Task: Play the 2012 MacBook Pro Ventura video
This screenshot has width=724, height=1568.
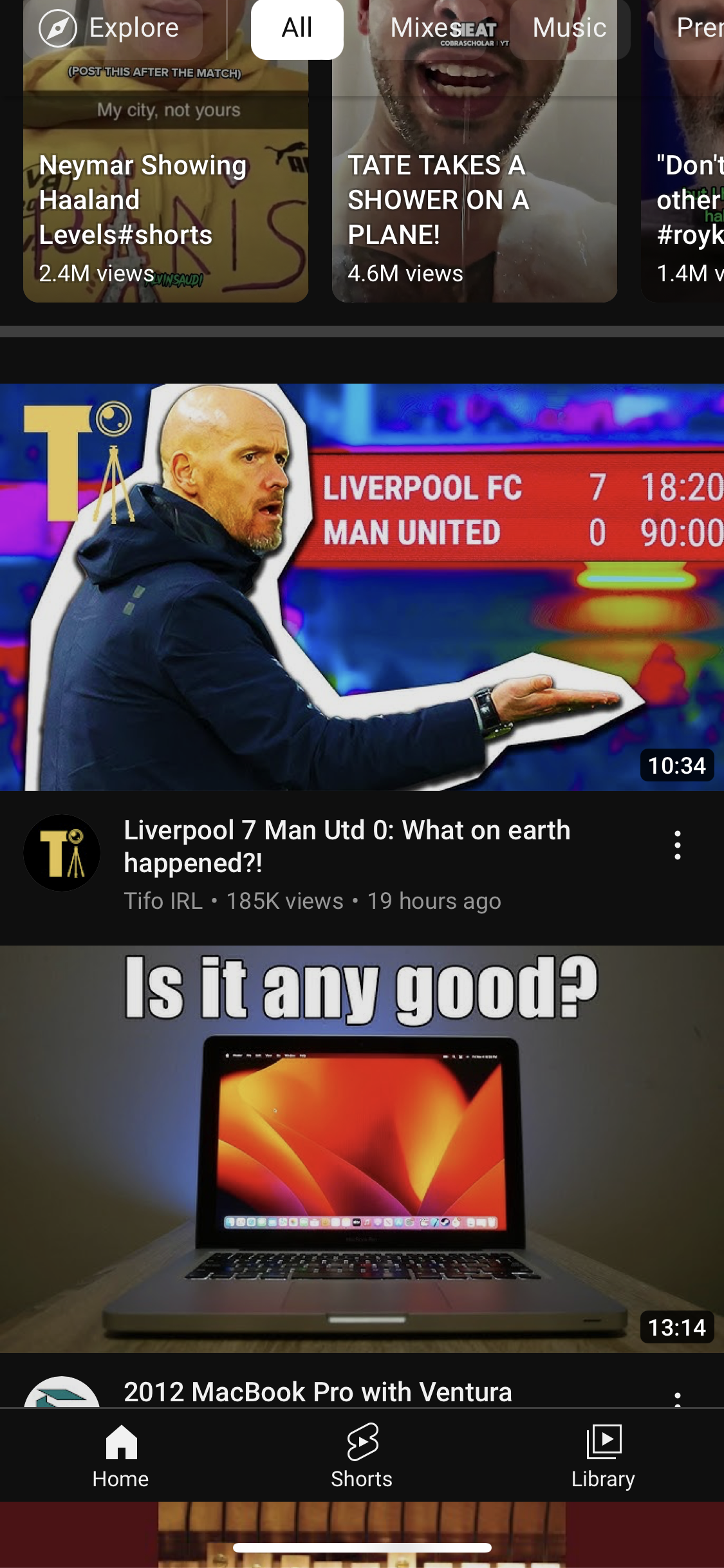Action: [362, 1148]
